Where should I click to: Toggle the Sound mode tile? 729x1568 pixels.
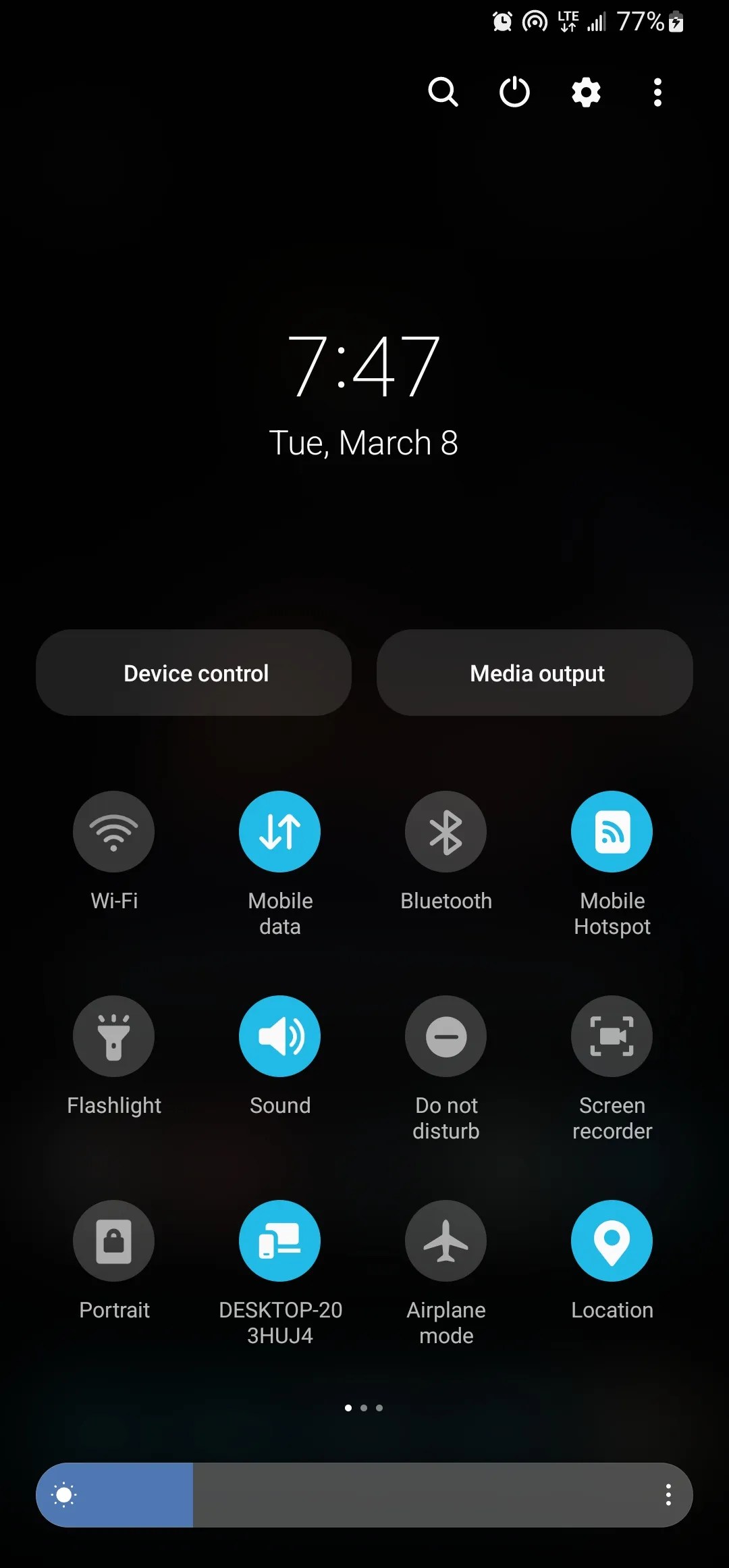(279, 1036)
